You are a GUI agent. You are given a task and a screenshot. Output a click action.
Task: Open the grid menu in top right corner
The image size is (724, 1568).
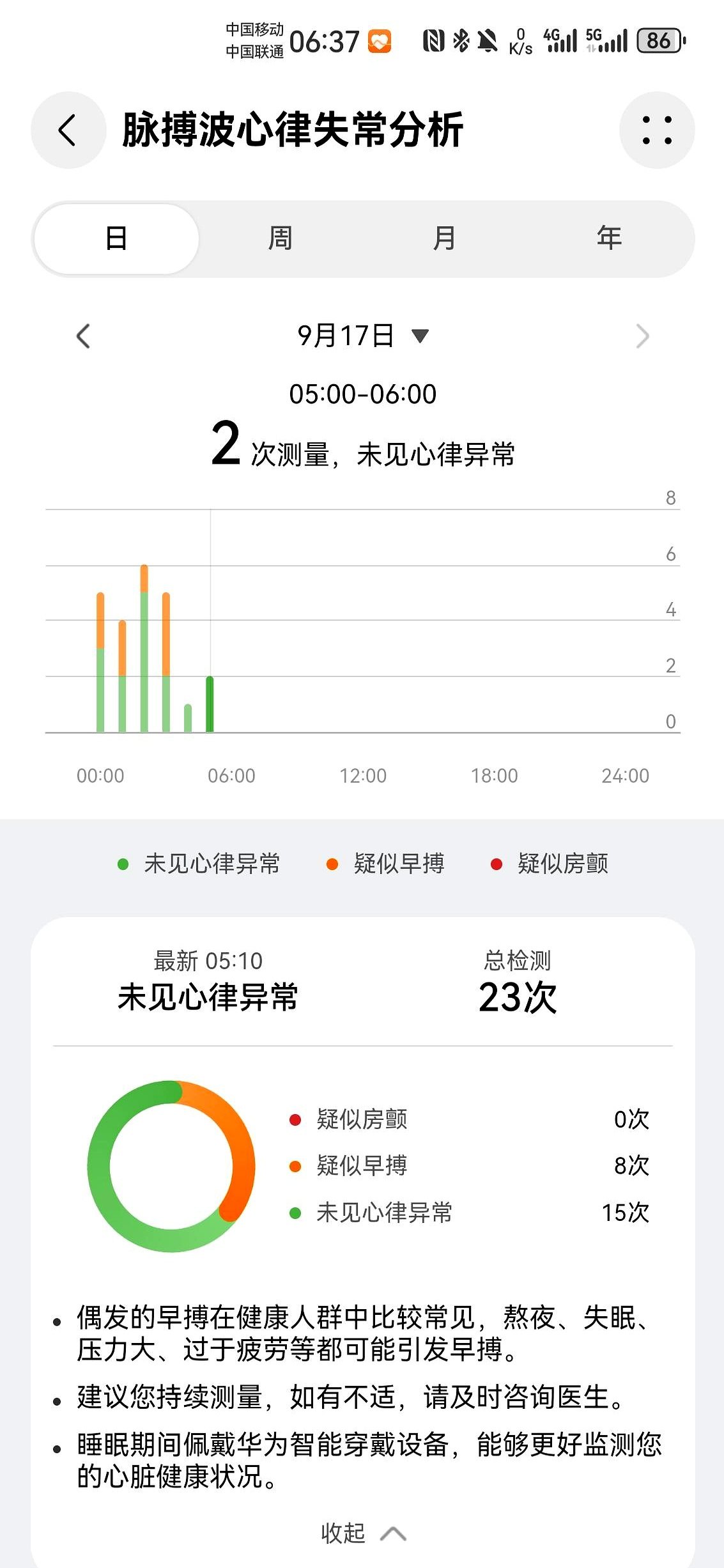[x=658, y=129]
